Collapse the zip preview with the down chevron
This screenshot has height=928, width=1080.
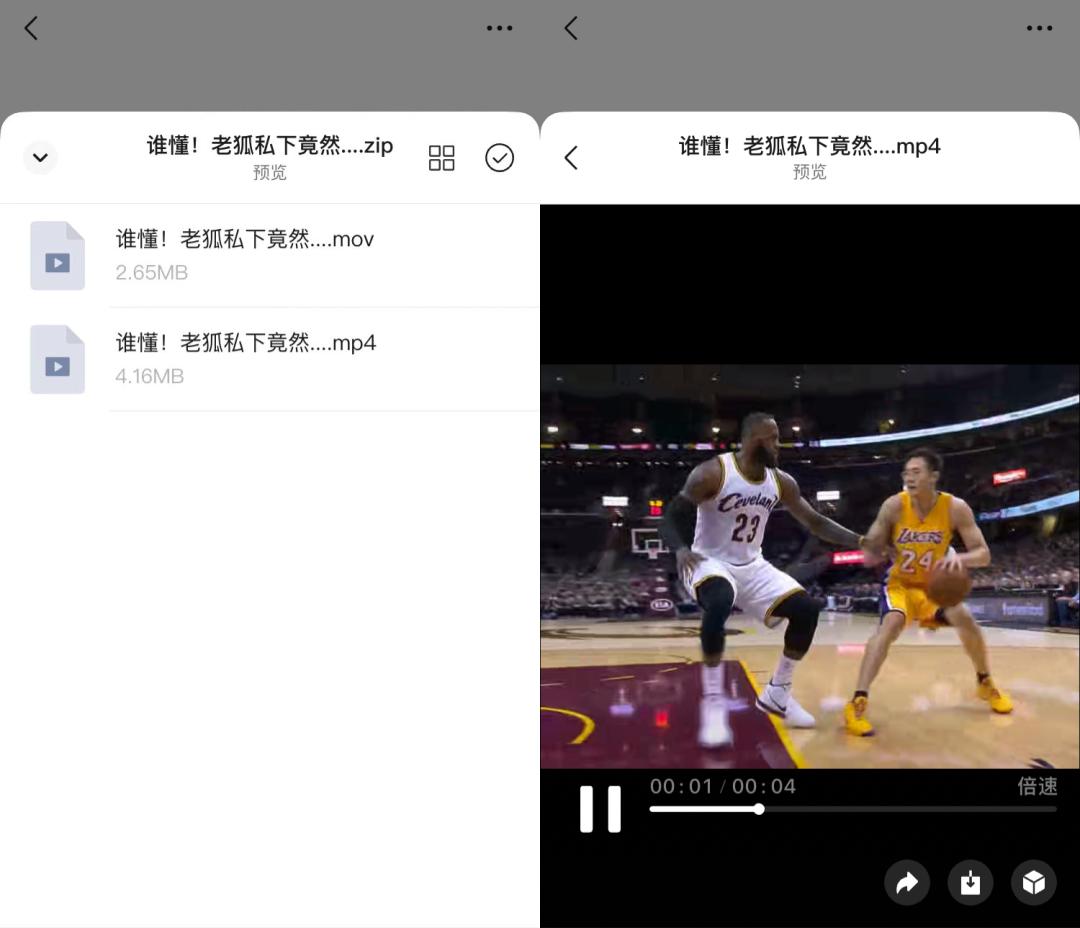click(x=41, y=158)
